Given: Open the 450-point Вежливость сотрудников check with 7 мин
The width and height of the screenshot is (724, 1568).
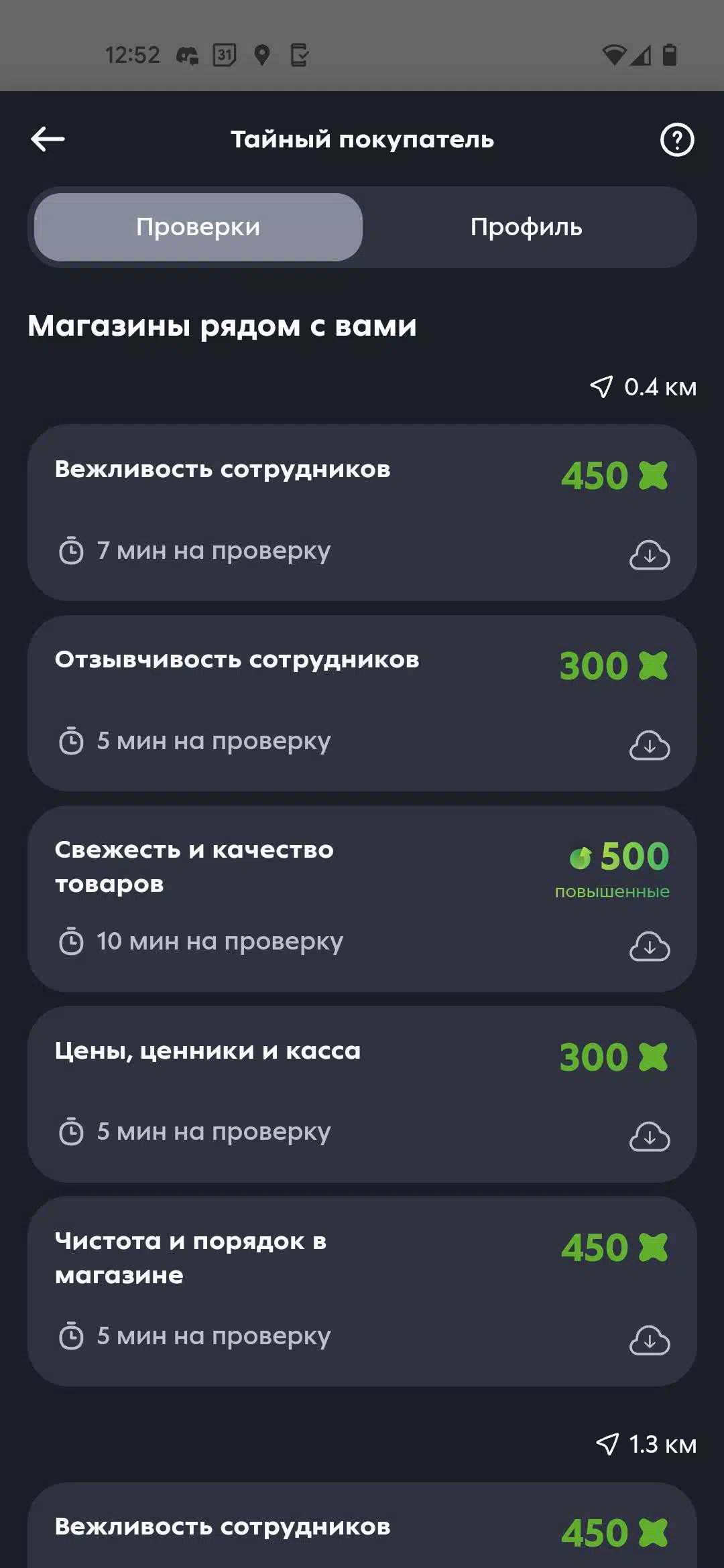Looking at the screenshot, I should coord(362,513).
